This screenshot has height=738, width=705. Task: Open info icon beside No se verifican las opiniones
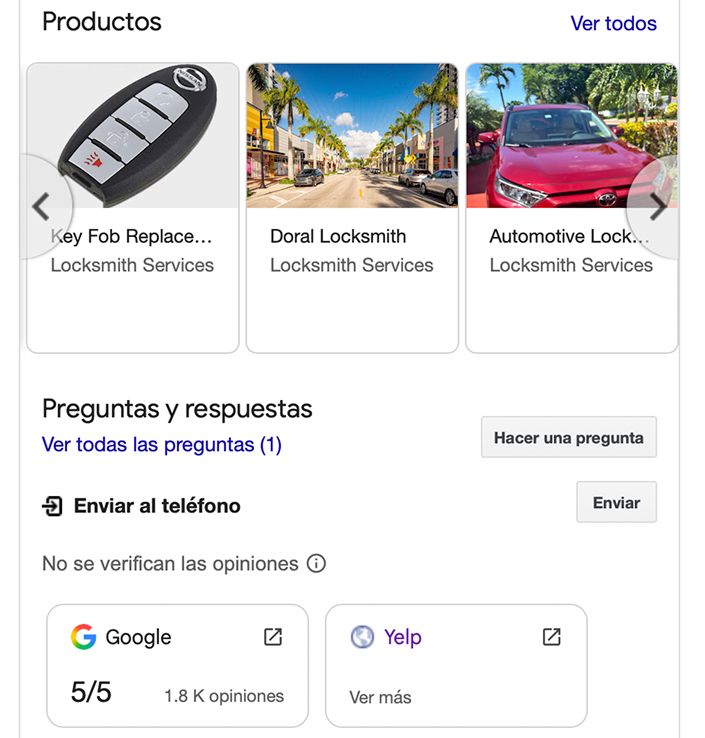tap(316, 564)
